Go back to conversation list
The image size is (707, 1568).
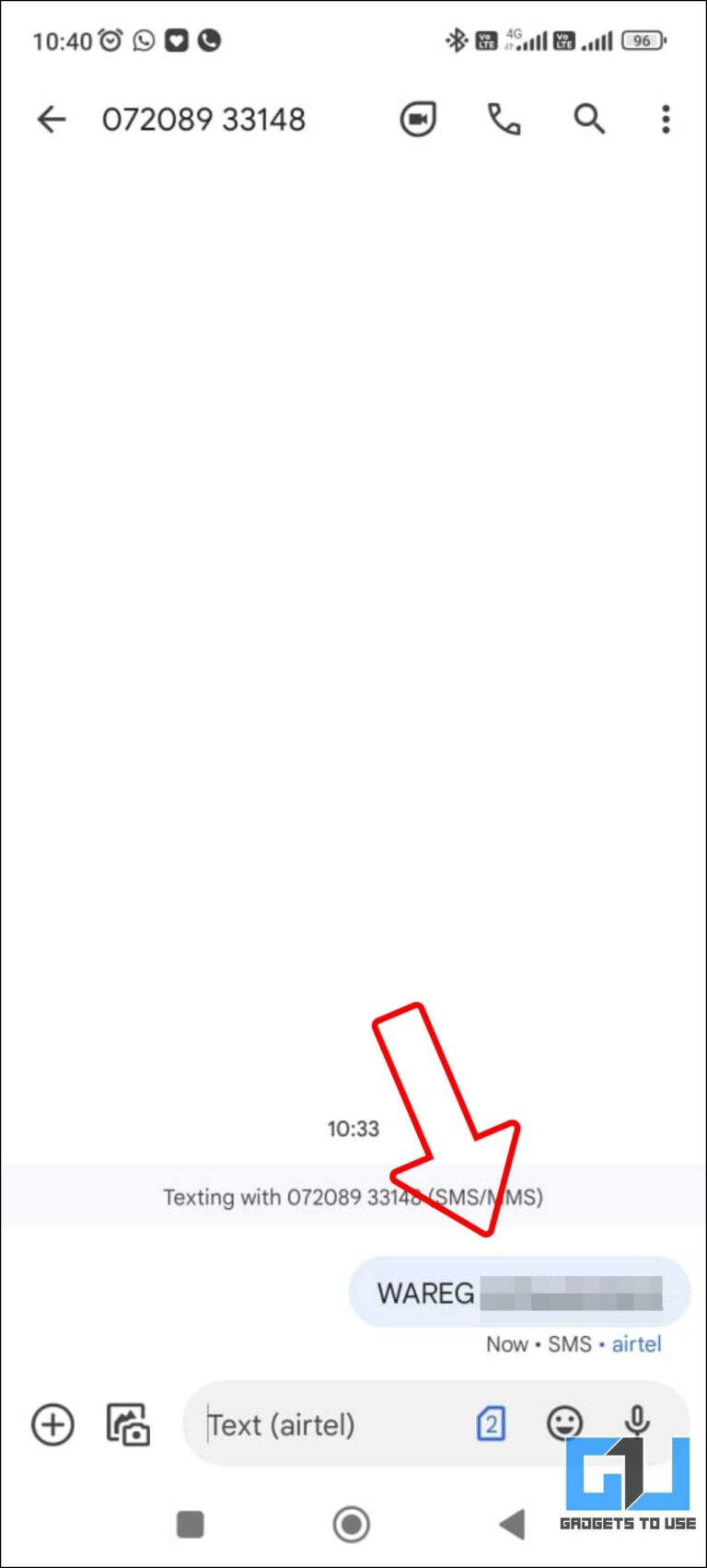coord(52,120)
